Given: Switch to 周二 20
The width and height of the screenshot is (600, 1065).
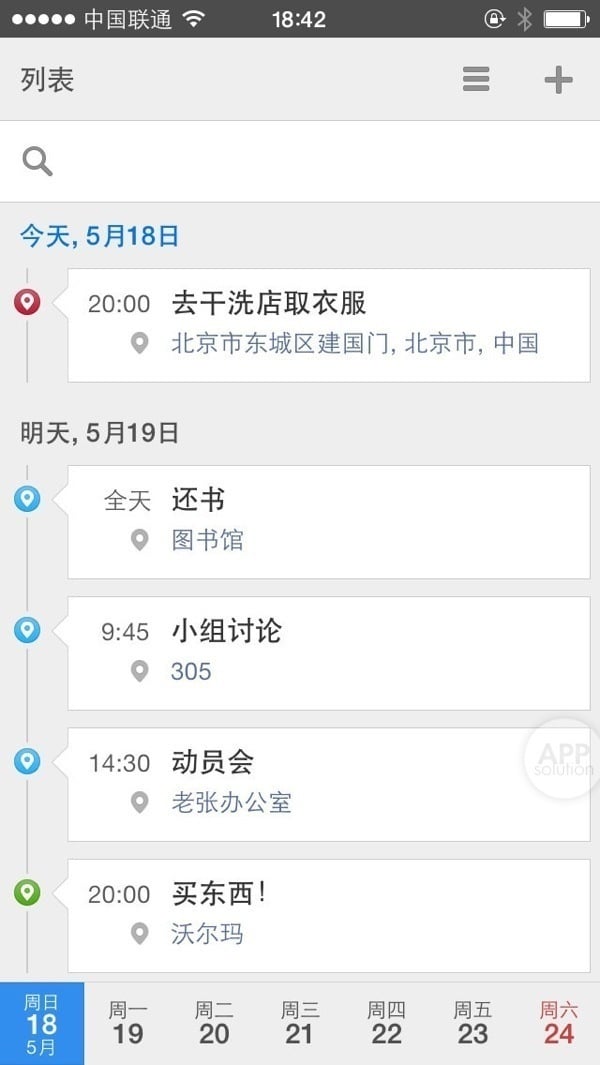Looking at the screenshot, I should pyautogui.click(x=214, y=1023).
